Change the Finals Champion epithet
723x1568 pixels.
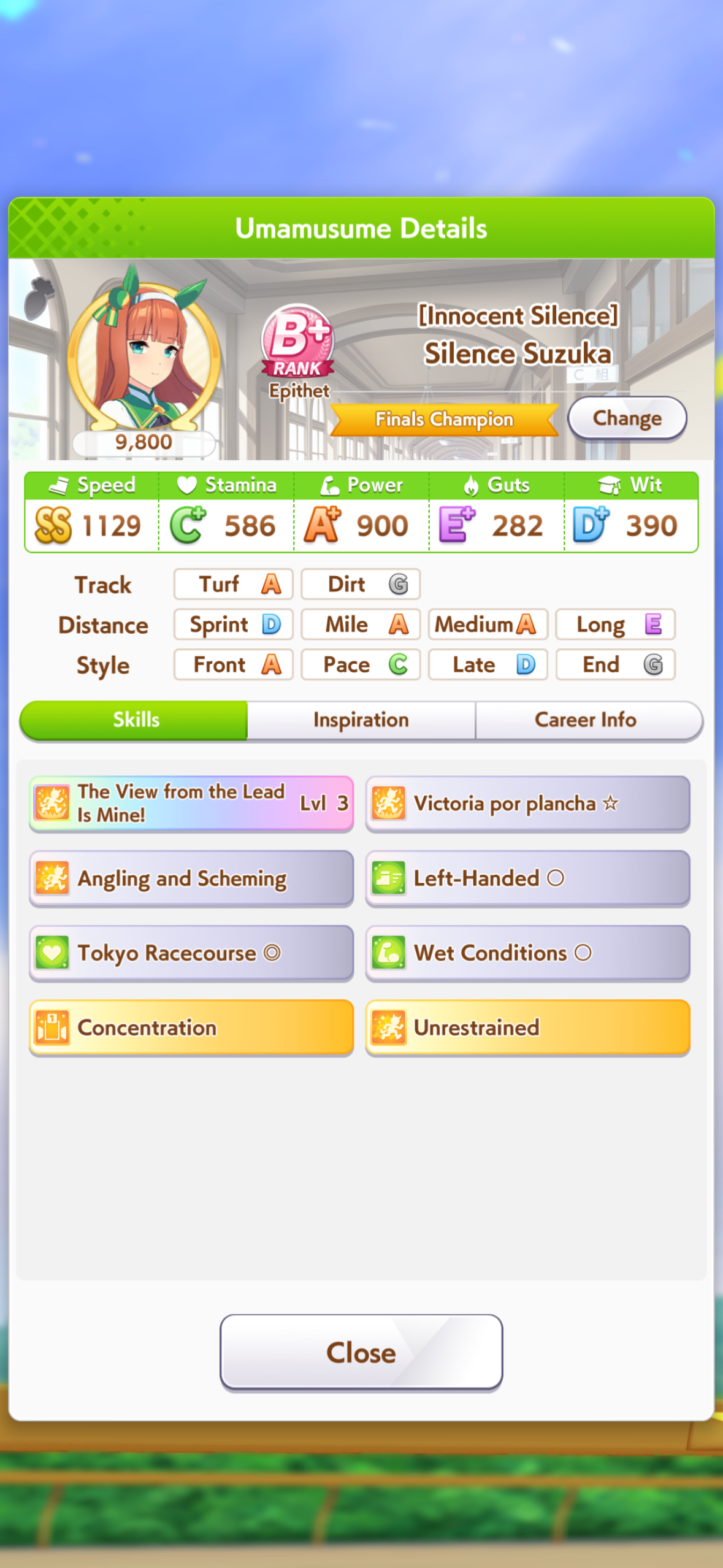point(627,418)
